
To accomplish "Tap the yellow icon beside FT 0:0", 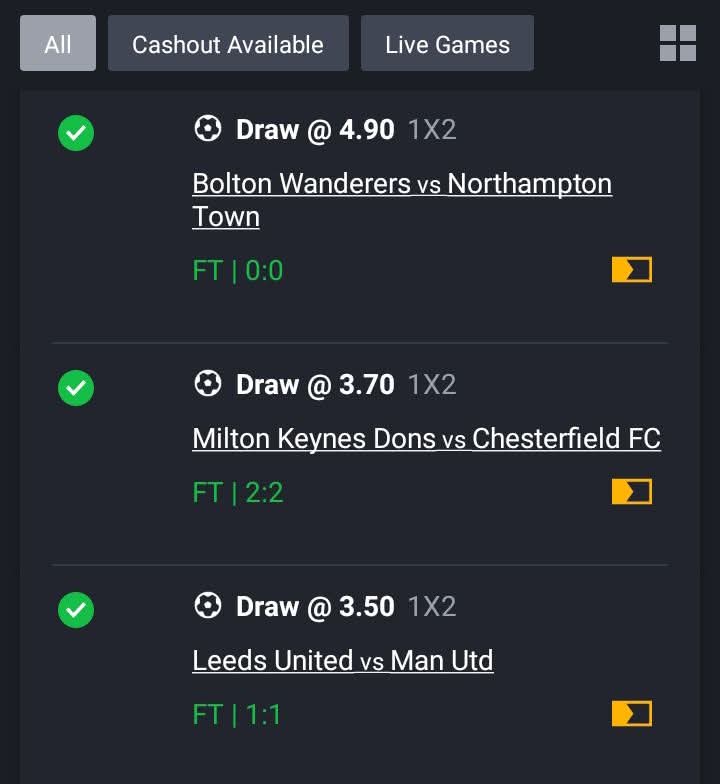I will click(631, 270).
